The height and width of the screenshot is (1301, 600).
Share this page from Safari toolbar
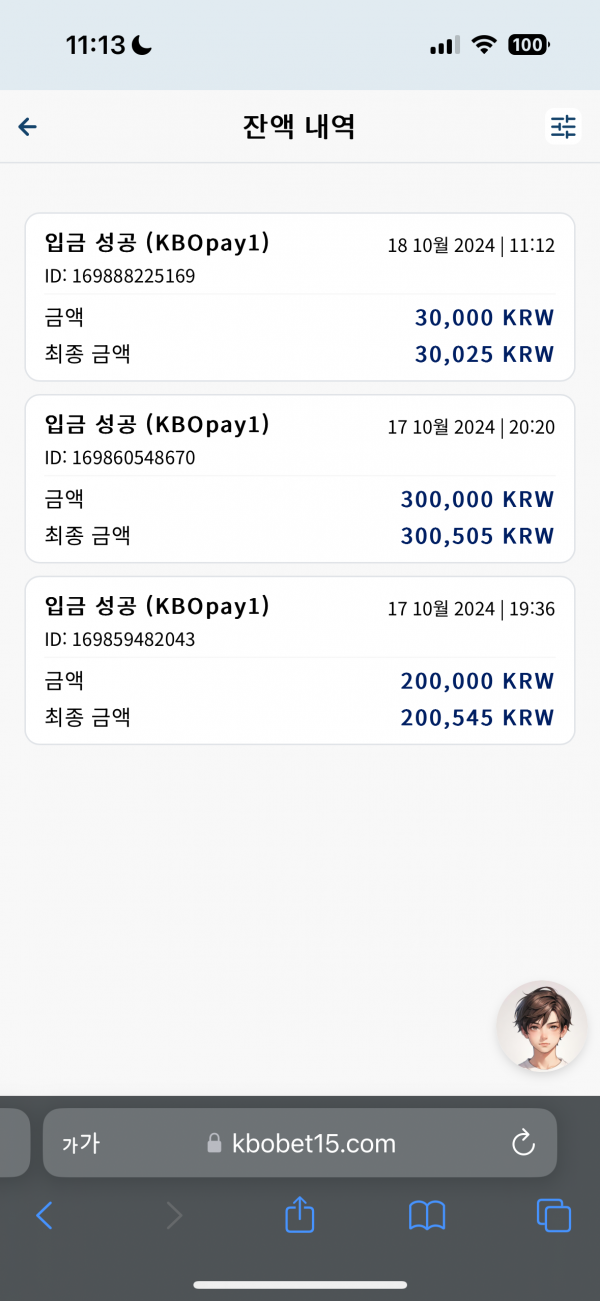coord(300,1215)
